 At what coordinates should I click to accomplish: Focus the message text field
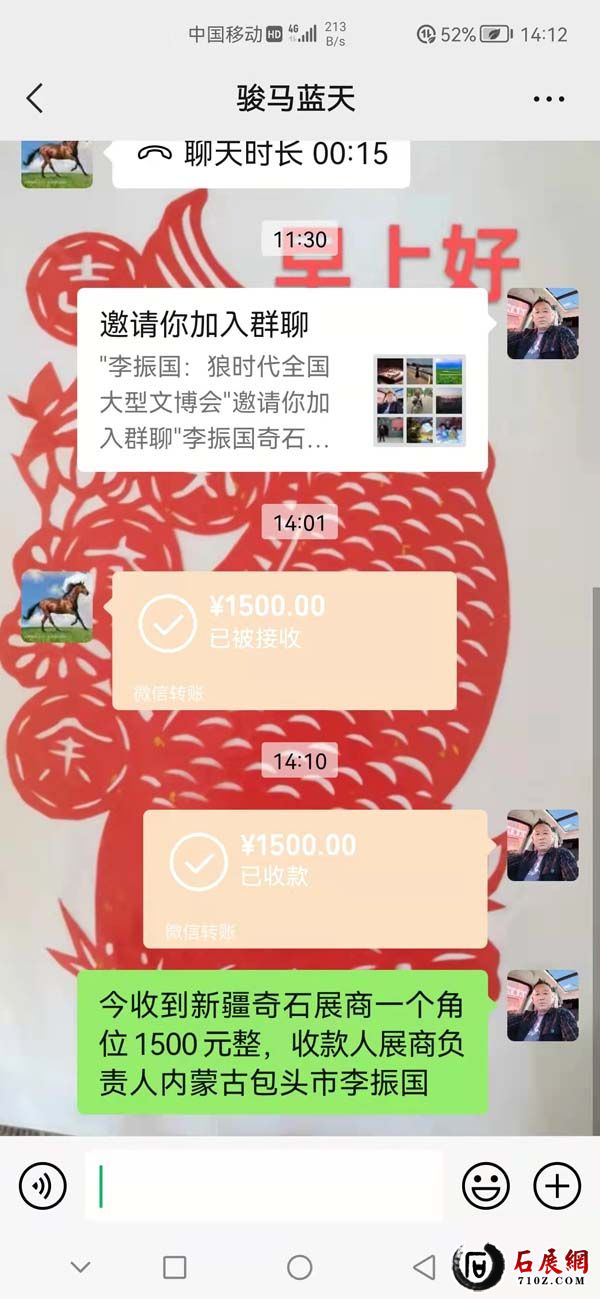click(265, 1186)
